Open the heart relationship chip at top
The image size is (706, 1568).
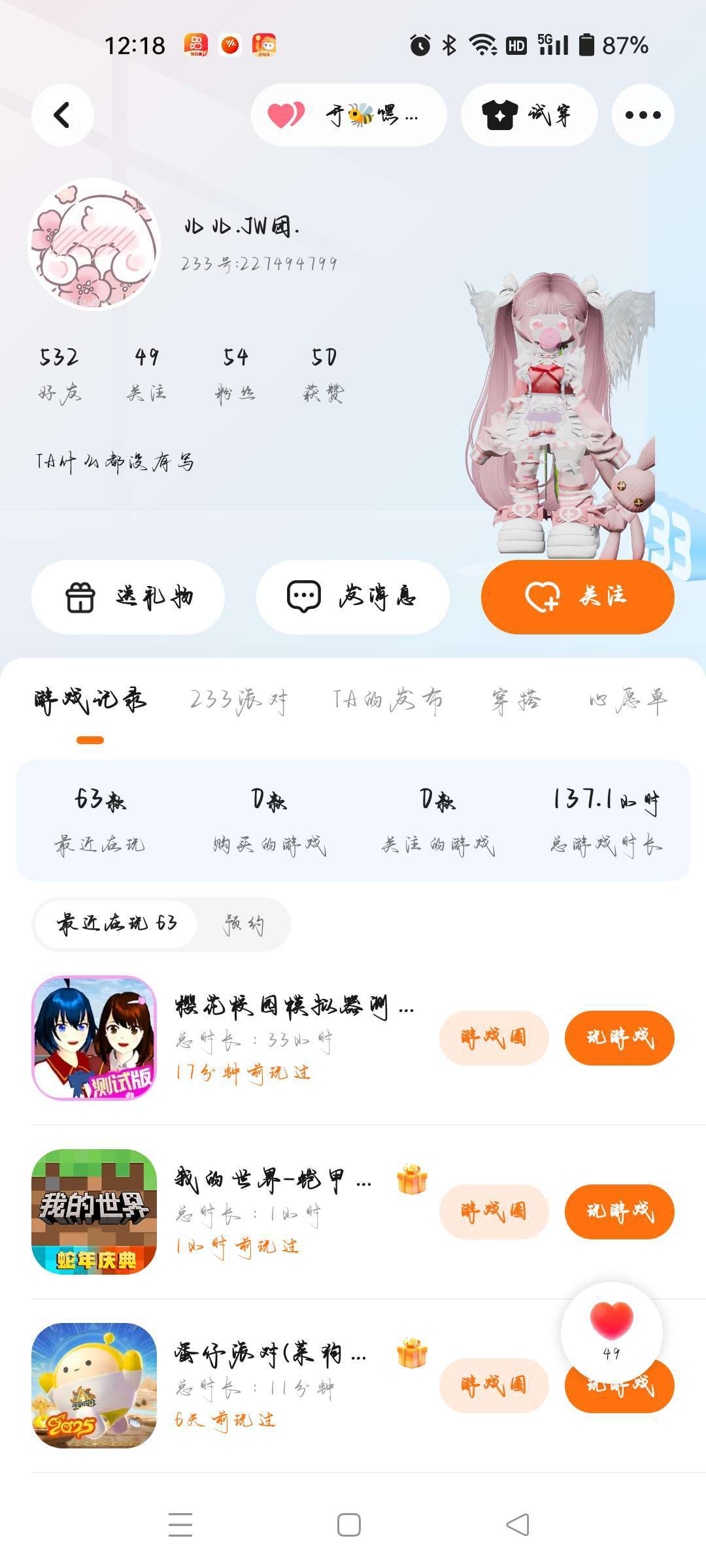(x=348, y=115)
